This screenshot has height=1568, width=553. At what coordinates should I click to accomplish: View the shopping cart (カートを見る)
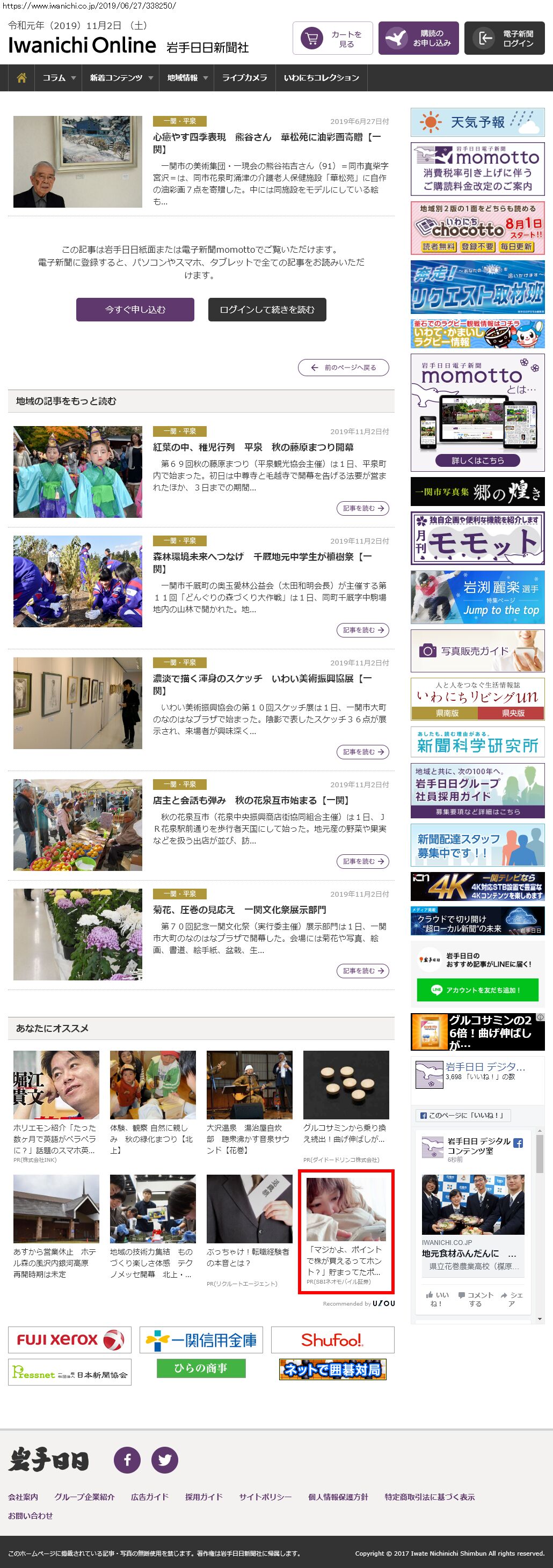[332, 38]
